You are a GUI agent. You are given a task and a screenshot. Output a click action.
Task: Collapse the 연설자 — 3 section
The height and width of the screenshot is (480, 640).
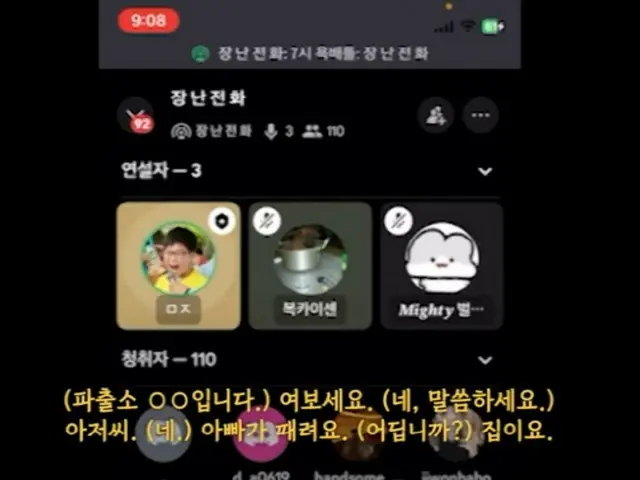click(485, 171)
